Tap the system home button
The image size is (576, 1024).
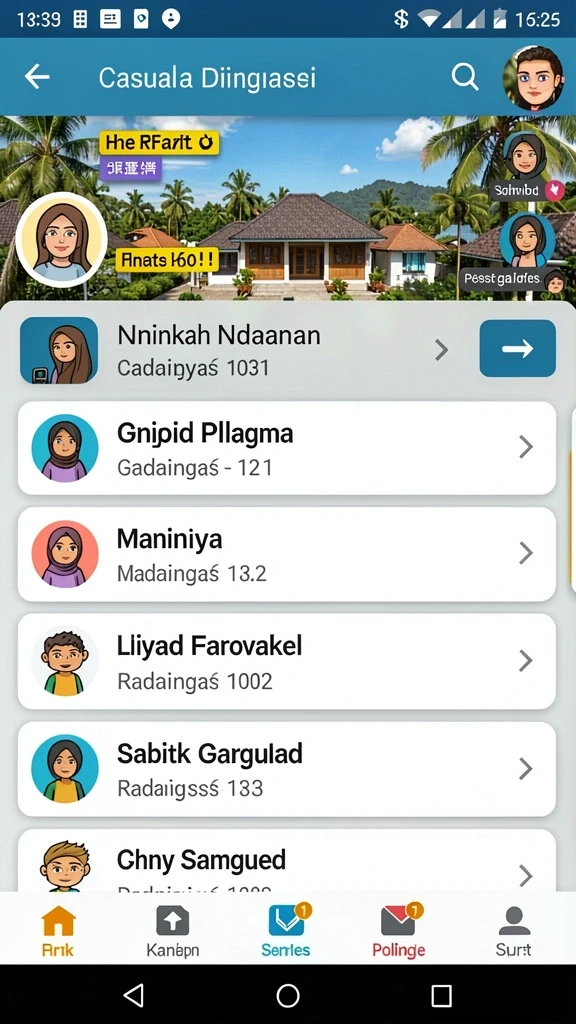(x=287, y=995)
